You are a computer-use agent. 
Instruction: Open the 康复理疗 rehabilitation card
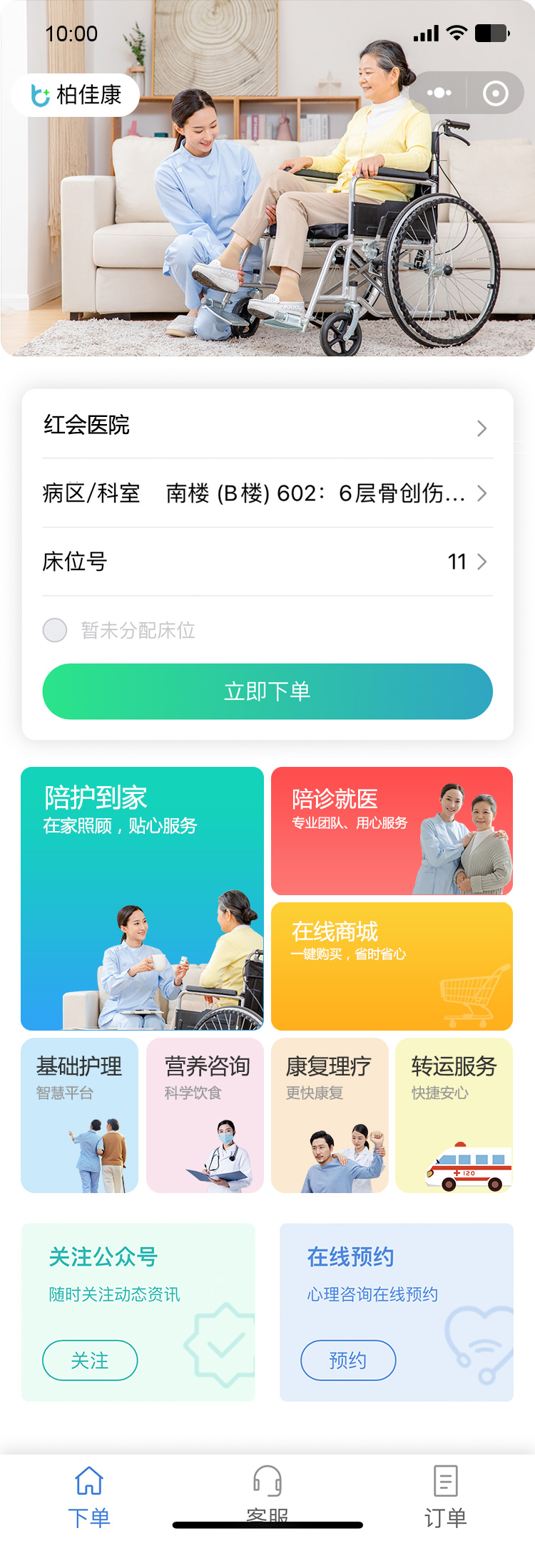pos(330,1115)
